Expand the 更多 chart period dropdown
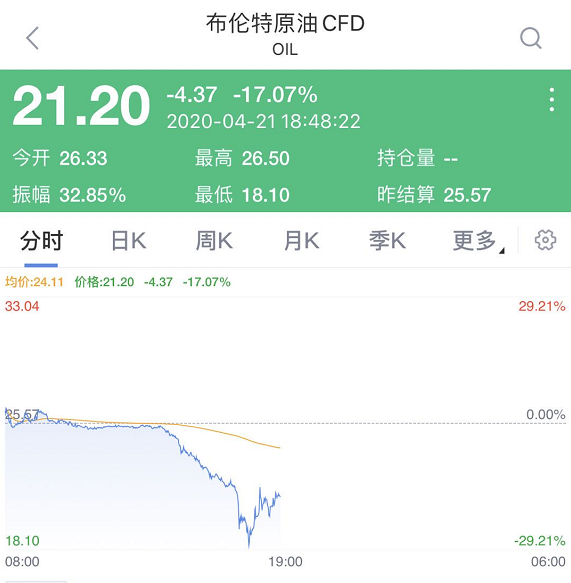The width and height of the screenshot is (571, 583). [478, 241]
